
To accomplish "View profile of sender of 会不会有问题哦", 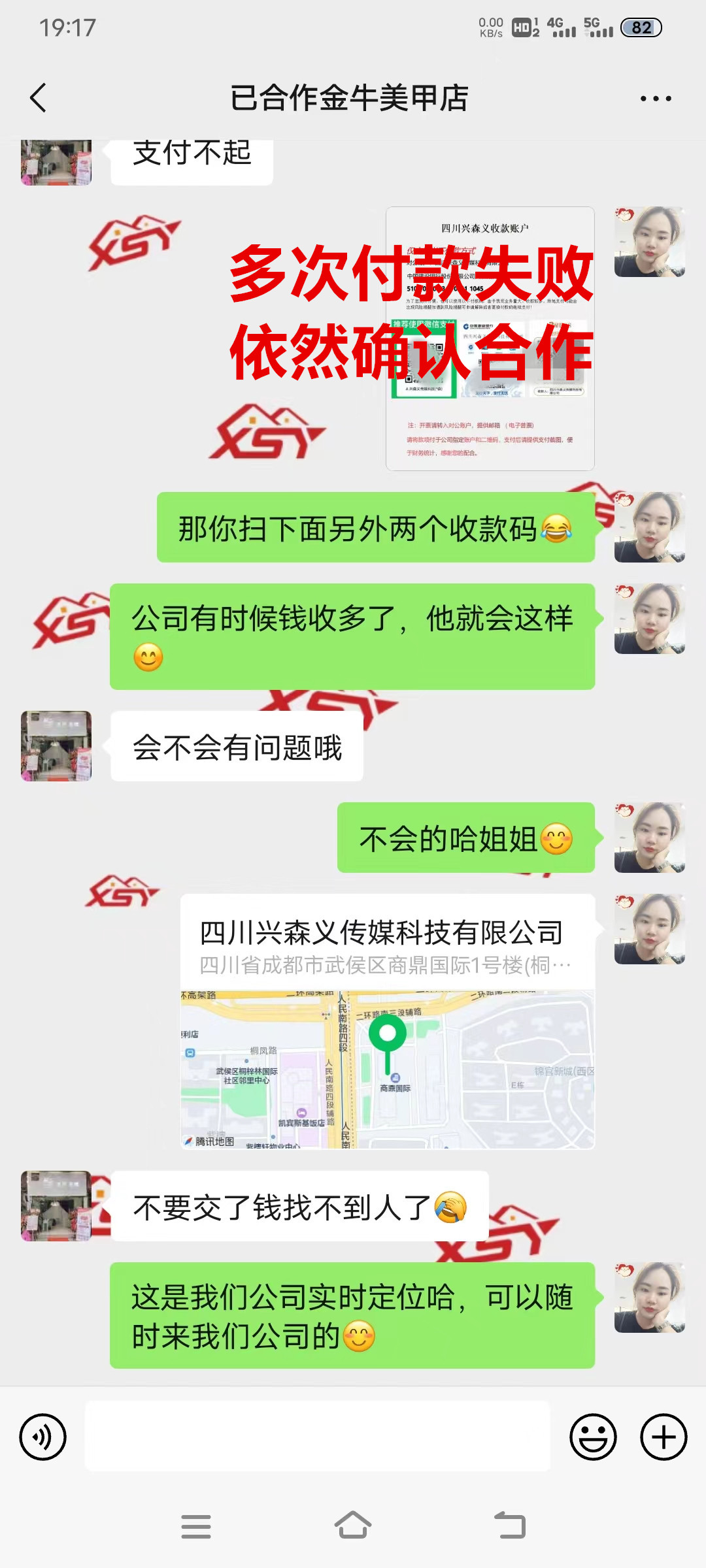I will (56, 746).
